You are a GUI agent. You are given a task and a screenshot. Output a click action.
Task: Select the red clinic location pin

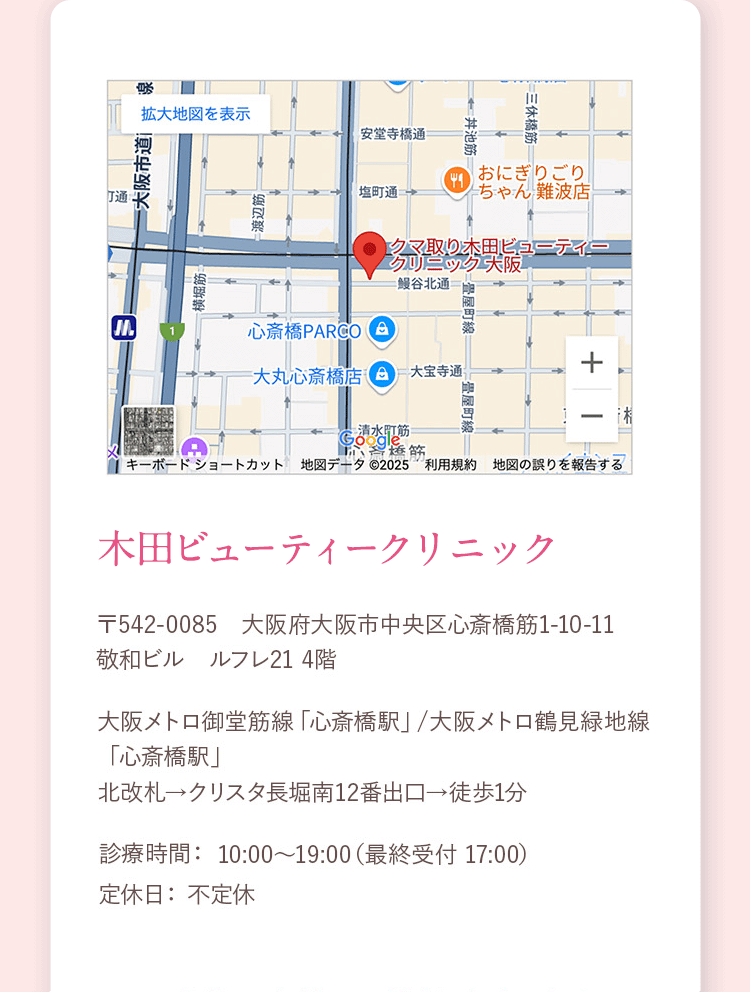[x=370, y=253]
